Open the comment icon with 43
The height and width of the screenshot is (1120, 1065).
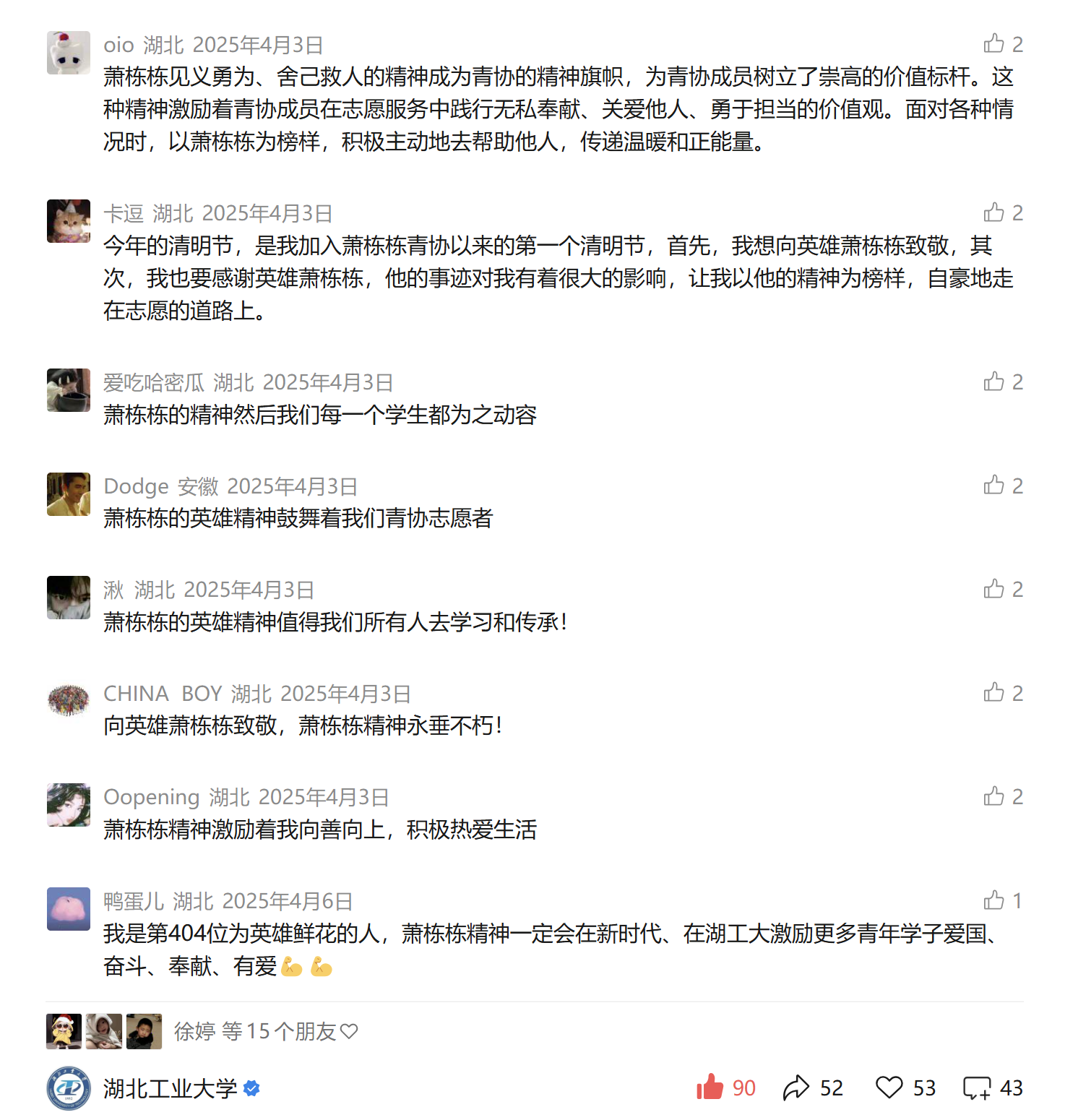pyautogui.click(x=977, y=1087)
